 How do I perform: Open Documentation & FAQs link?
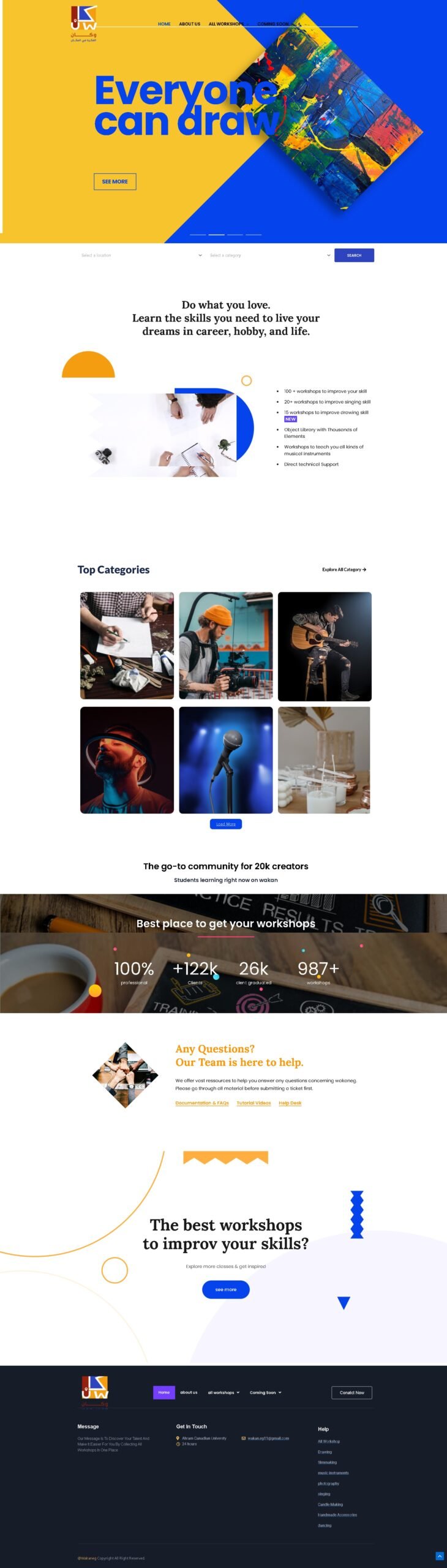tap(202, 1103)
